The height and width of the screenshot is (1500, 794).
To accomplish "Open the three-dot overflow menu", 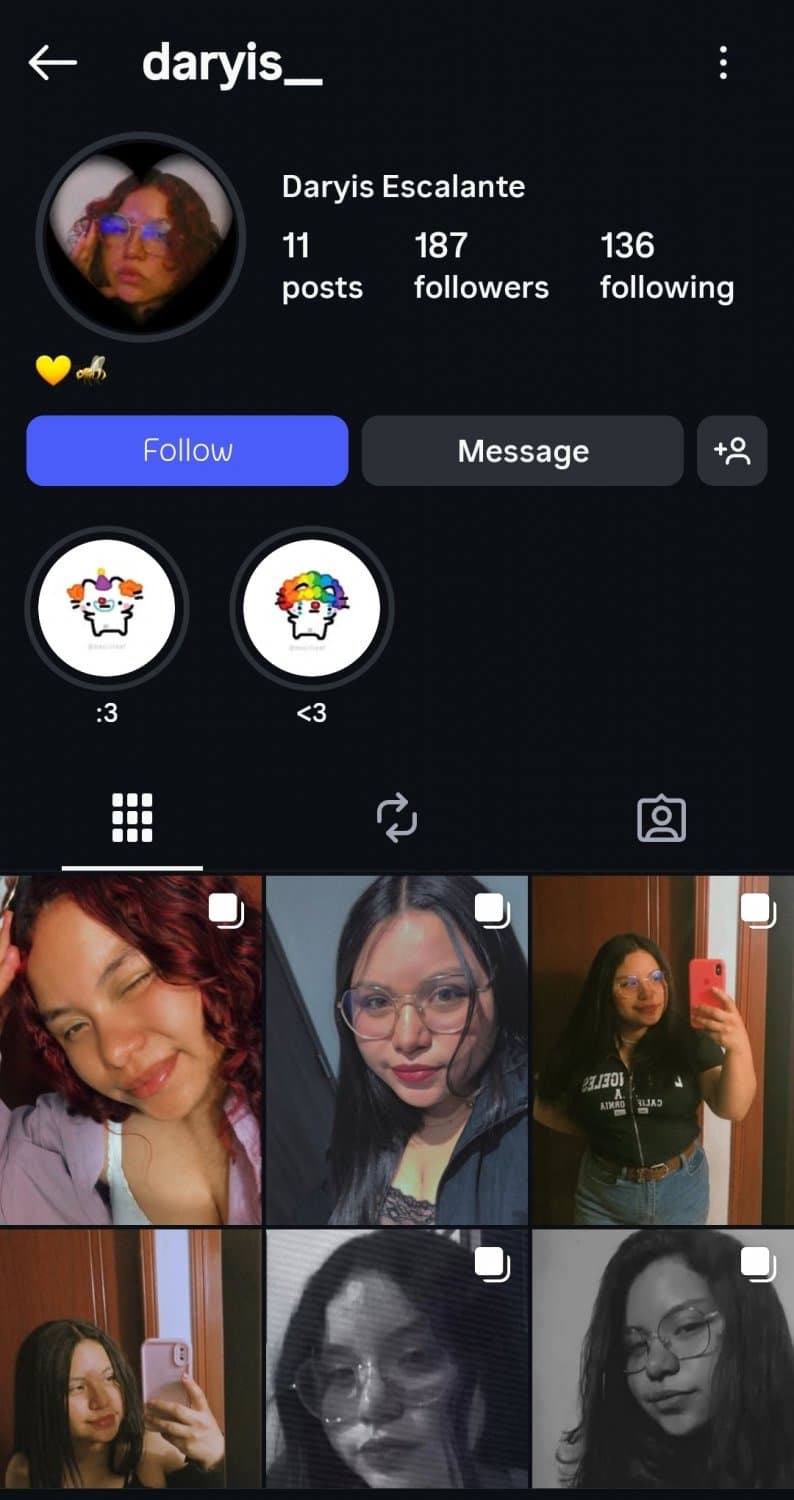I will tap(723, 63).
